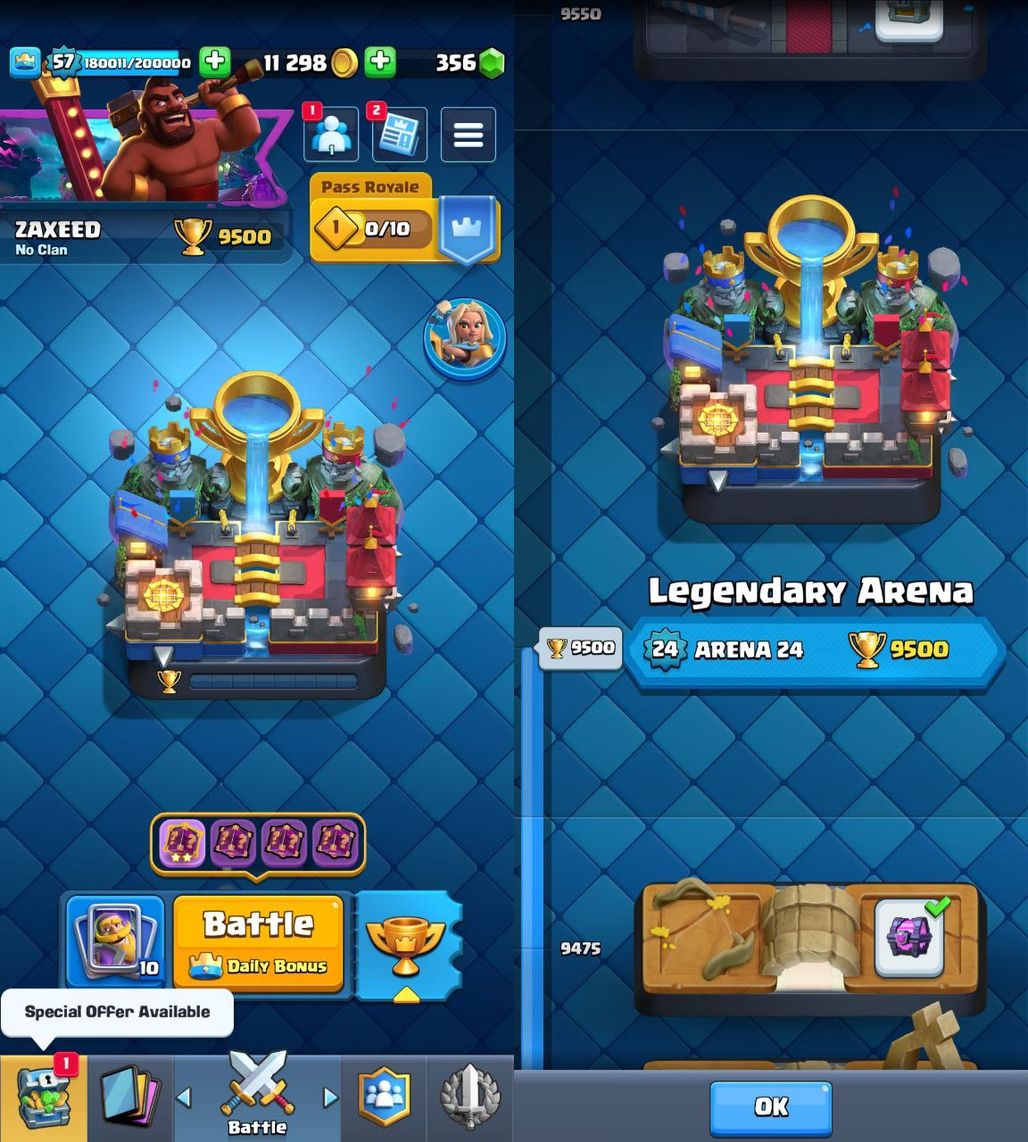Screen dimensions: 1028x1142
Task: Open the chest slots row above Battle
Action: pyautogui.click(x=258, y=844)
